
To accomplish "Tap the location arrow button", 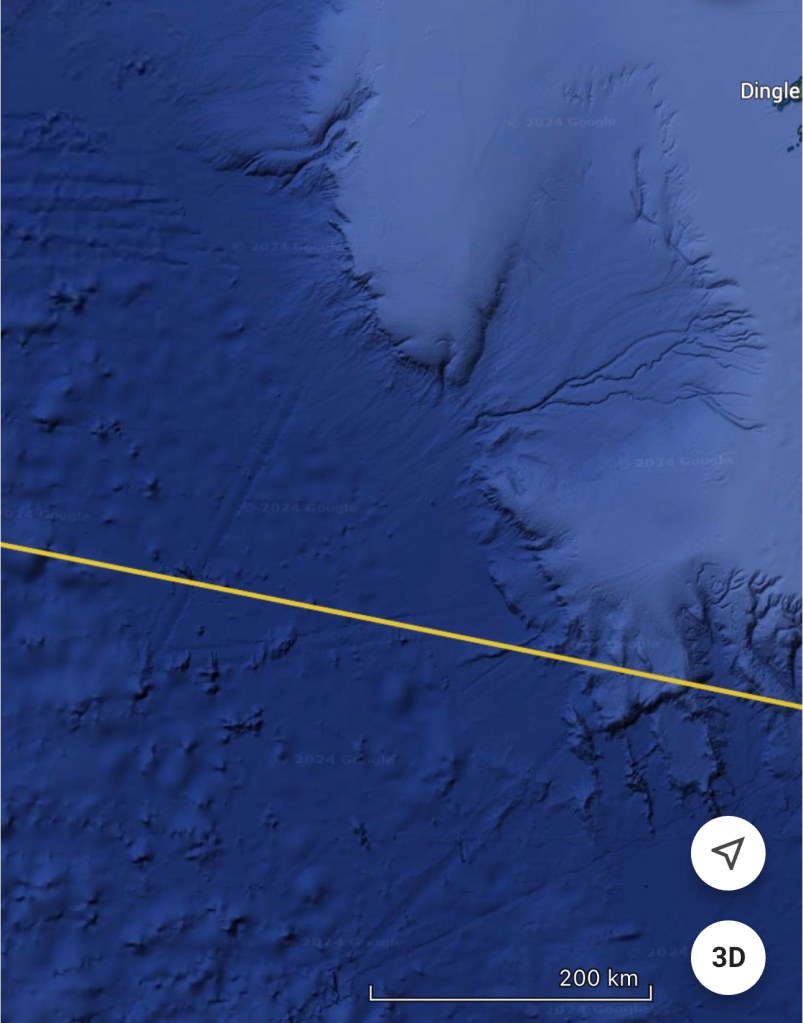I will (728, 853).
